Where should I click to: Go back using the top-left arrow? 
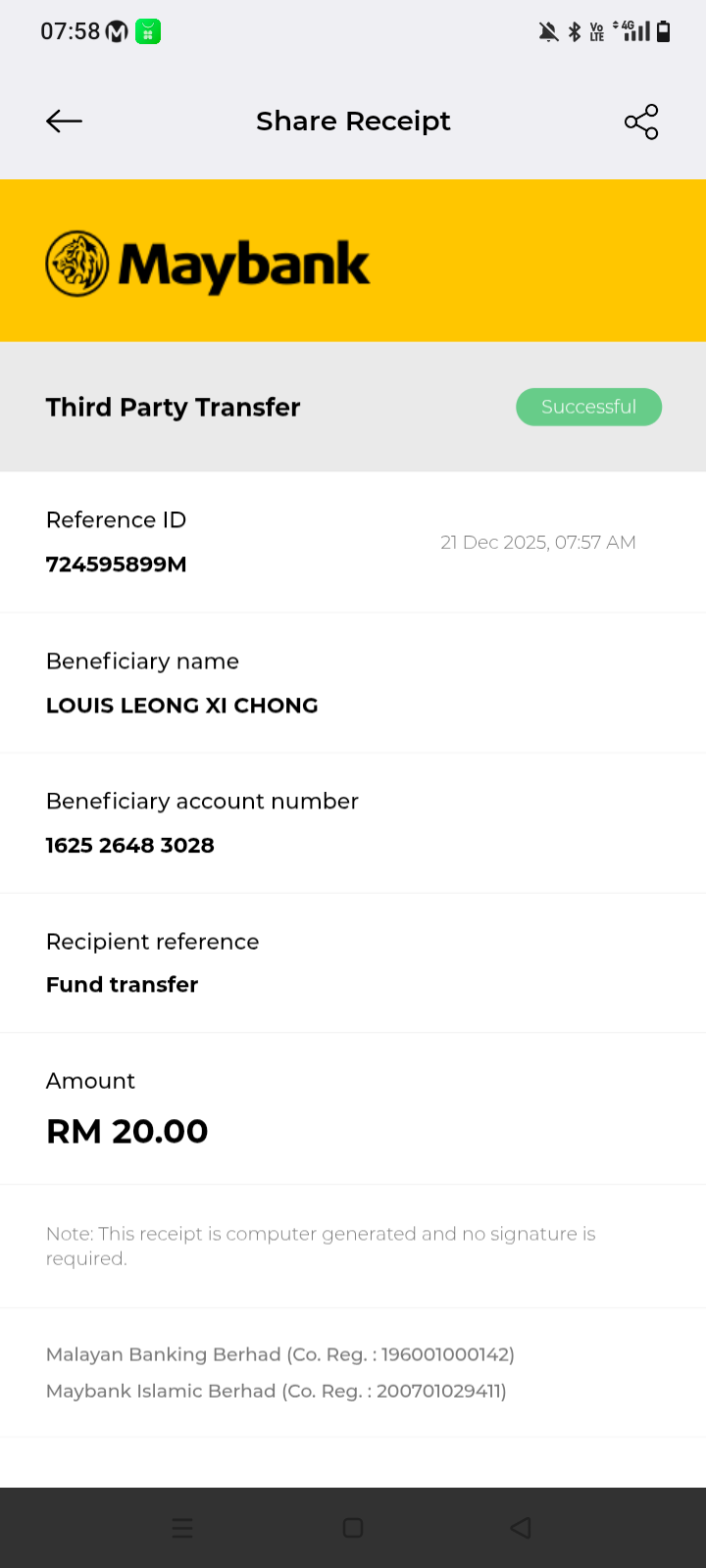64,122
